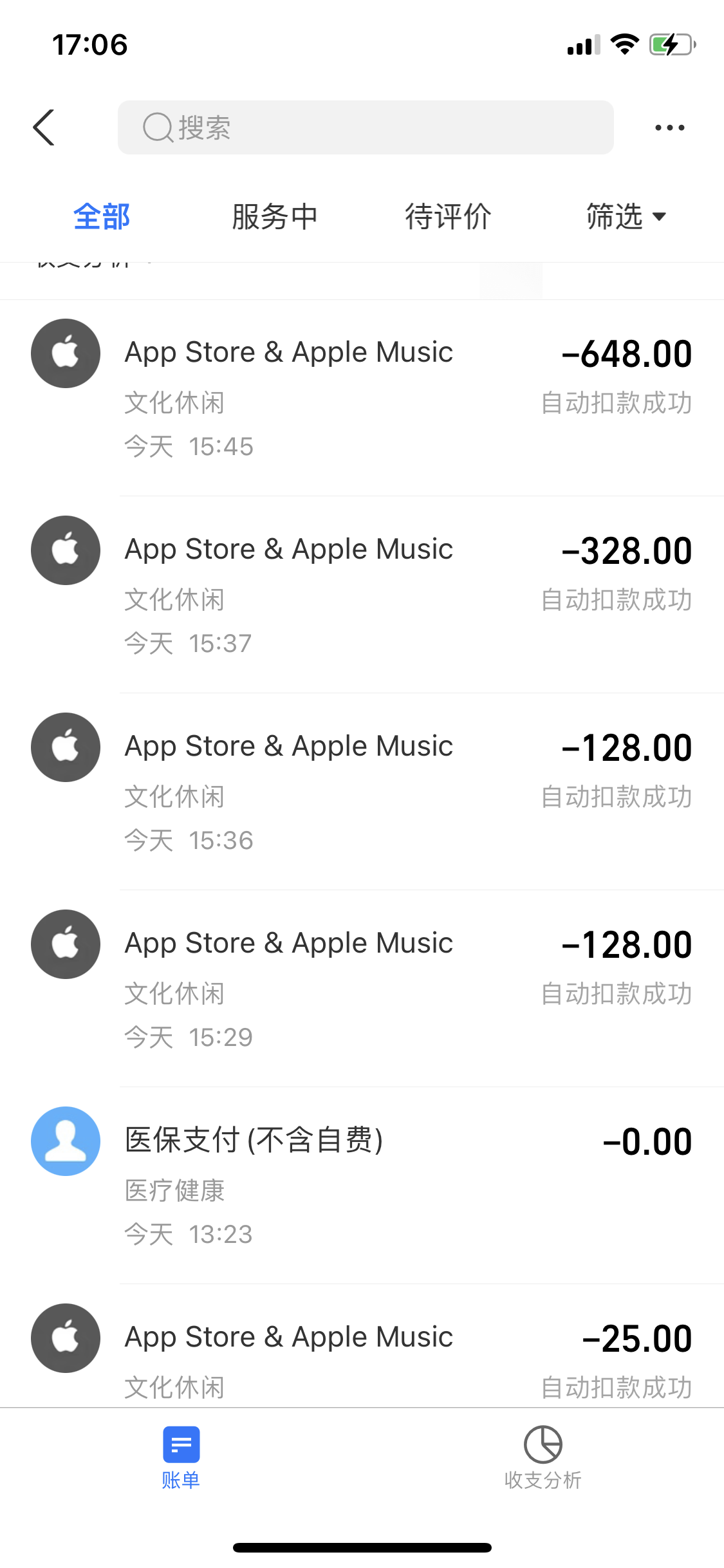Open the App Store transaction at 15:29

(x=362, y=989)
